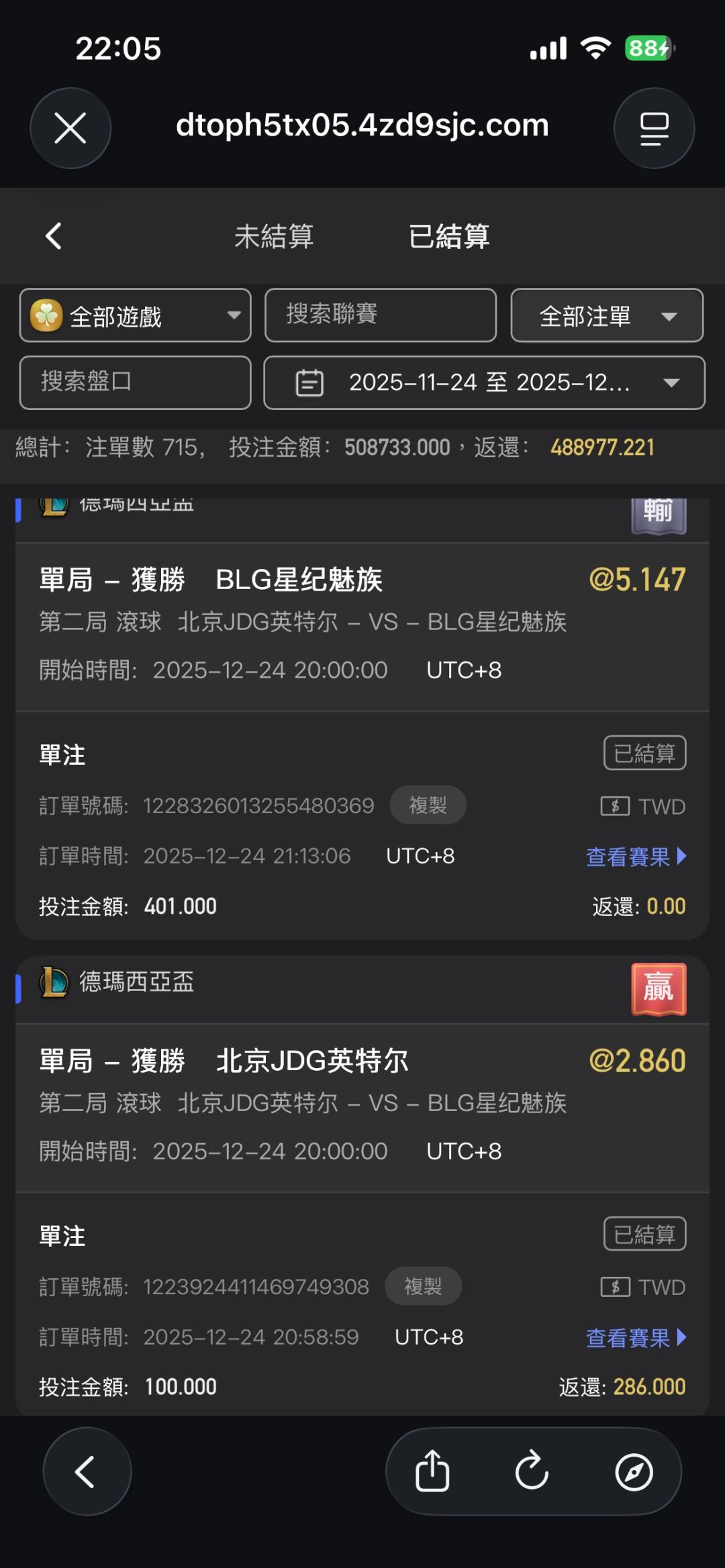
Task: Go back using the header arrow
Action: pos(54,236)
